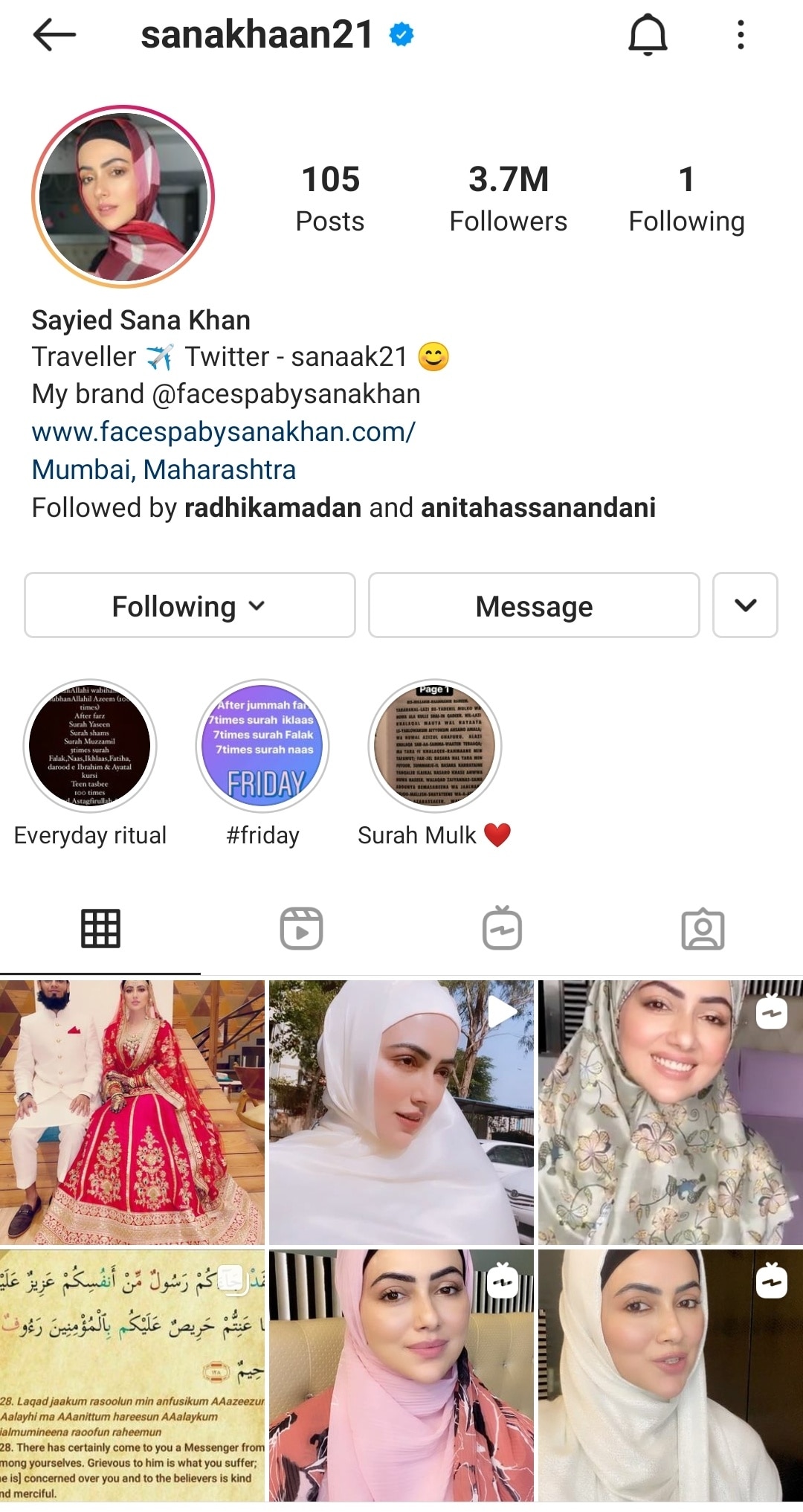The height and width of the screenshot is (1512, 803).
Task: Expand the Following dropdown button
Action: (x=190, y=605)
